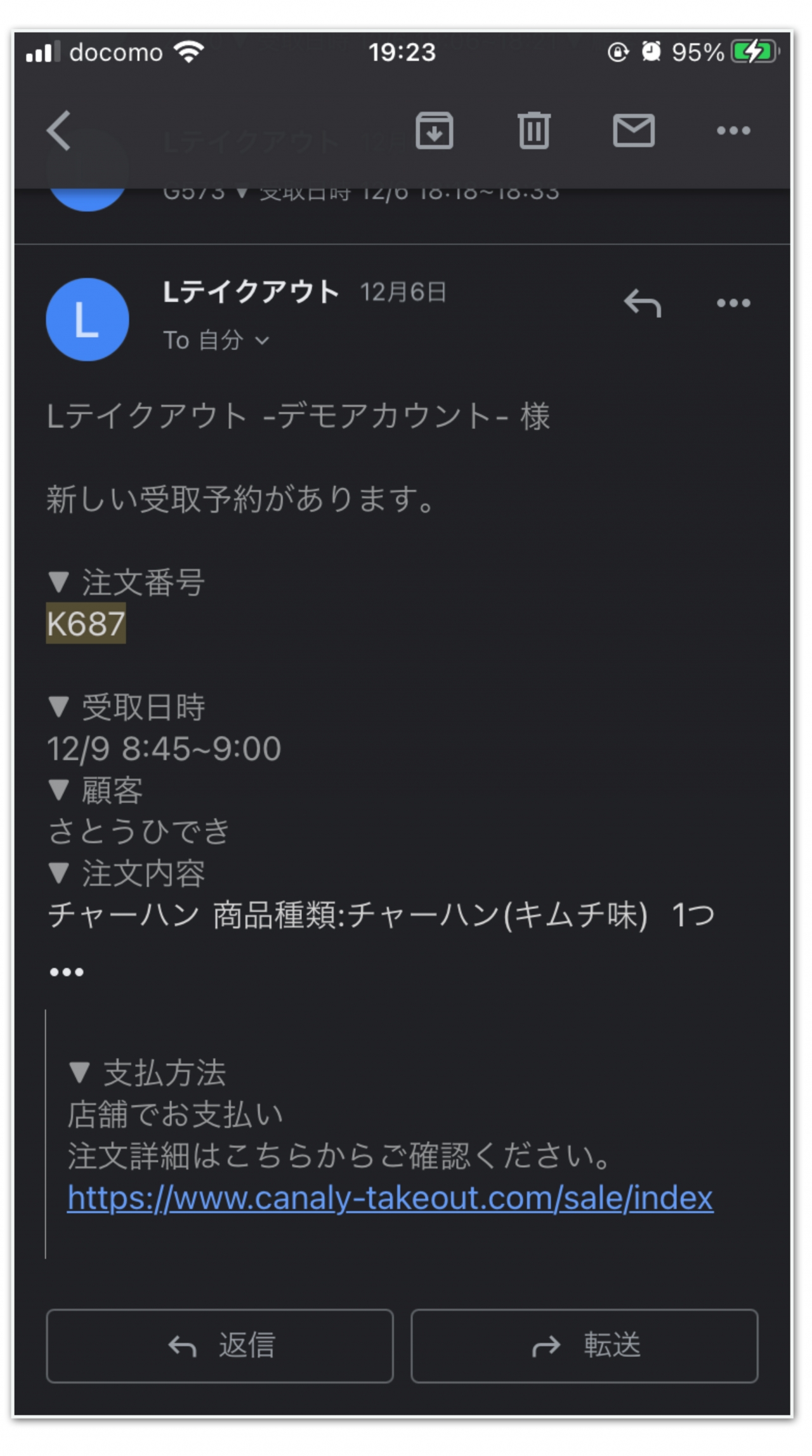Tap the 転送 forward button
This screenshot has height=1456, width=812.
[584, 1346]
